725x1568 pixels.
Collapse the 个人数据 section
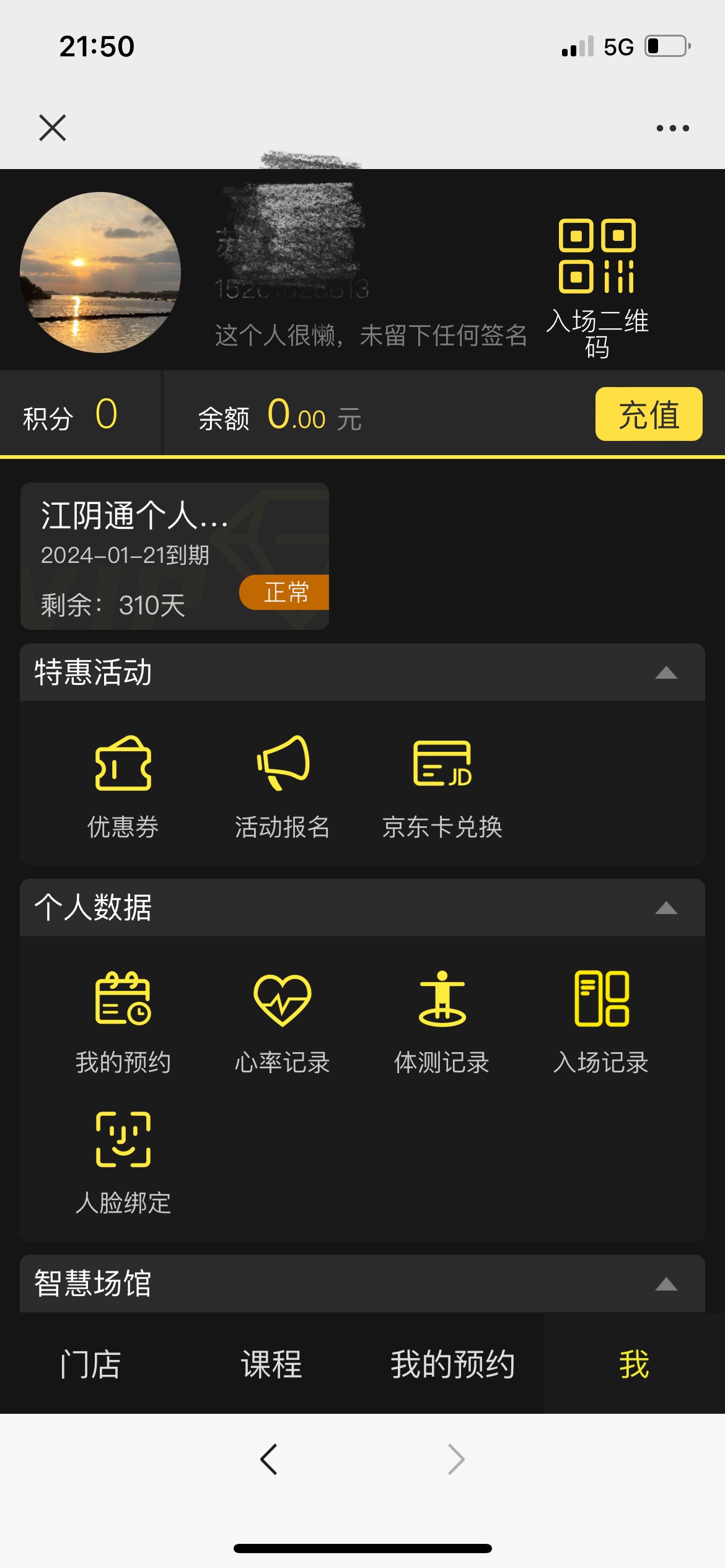666,908
